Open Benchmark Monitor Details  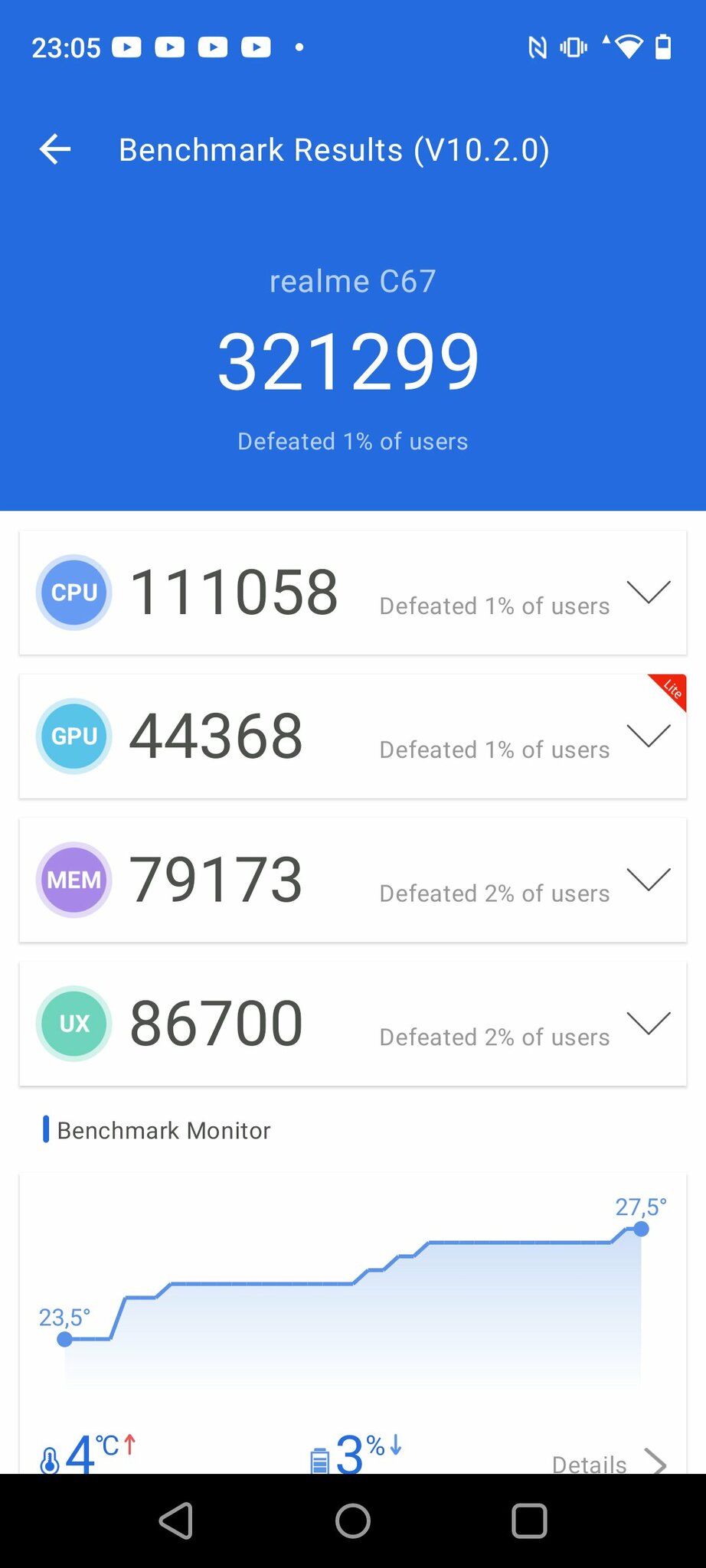point(609,1461)
